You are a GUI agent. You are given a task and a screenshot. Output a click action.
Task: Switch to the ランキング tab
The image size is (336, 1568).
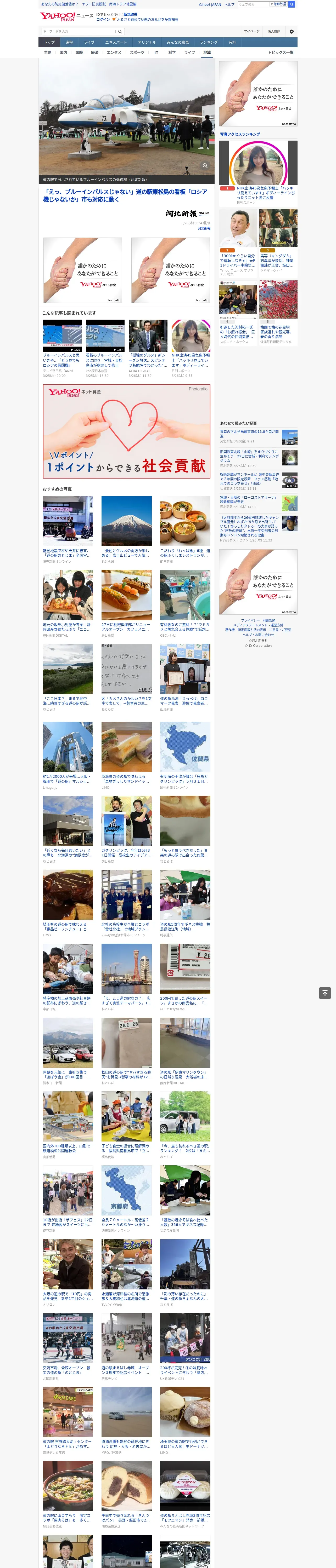coord(209,43)
